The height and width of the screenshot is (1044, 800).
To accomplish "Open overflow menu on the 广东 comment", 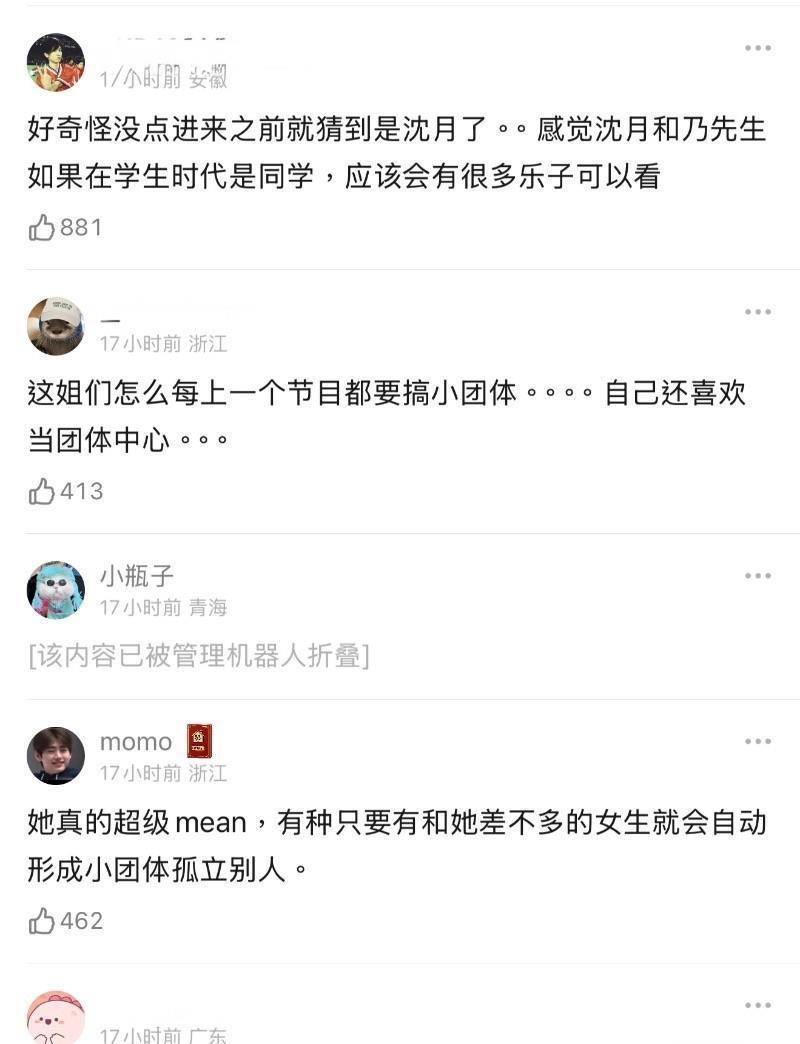I will click(757, 1005).
